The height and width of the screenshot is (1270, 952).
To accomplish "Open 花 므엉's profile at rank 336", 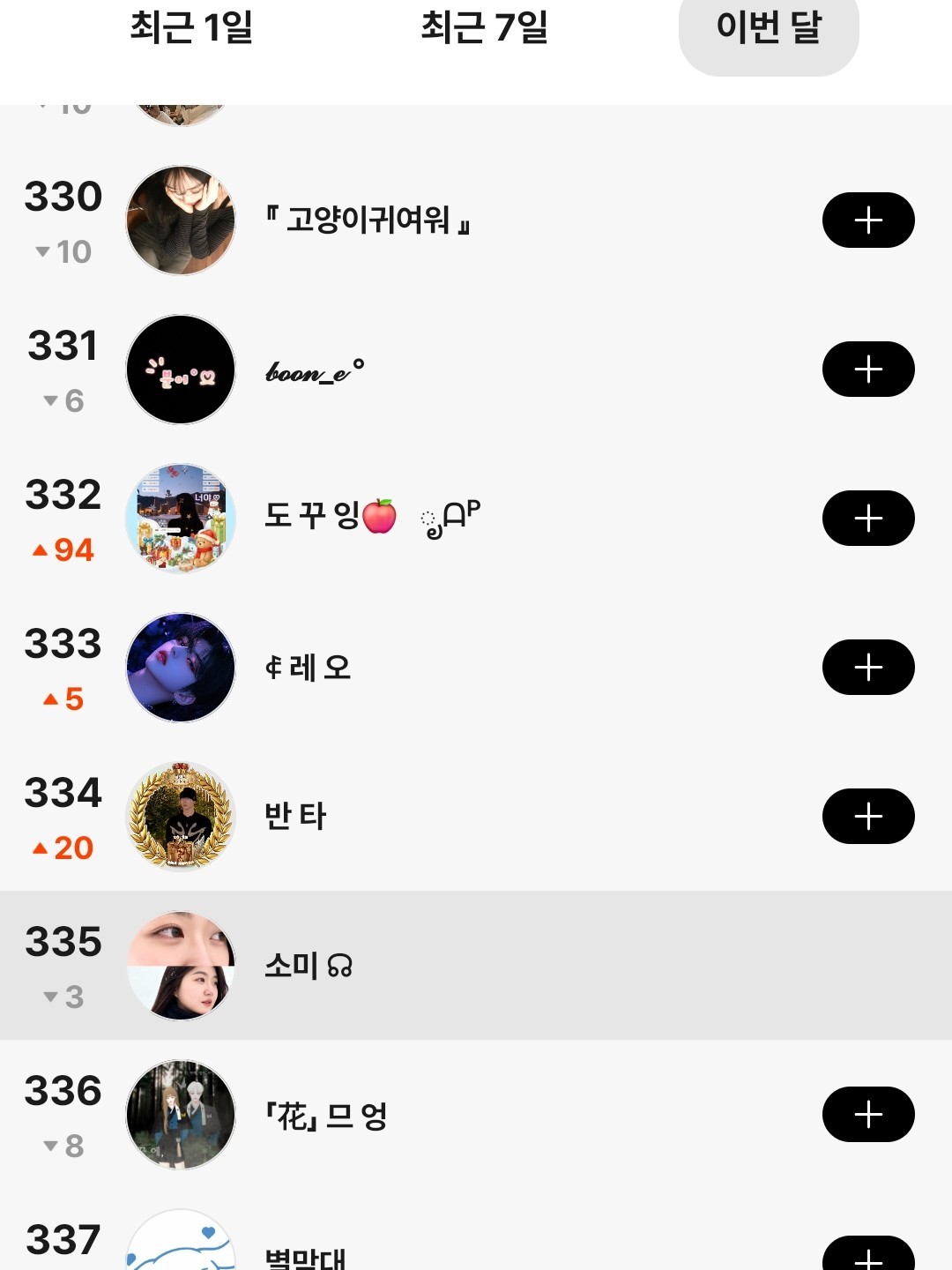I will tap(326, 1116).
